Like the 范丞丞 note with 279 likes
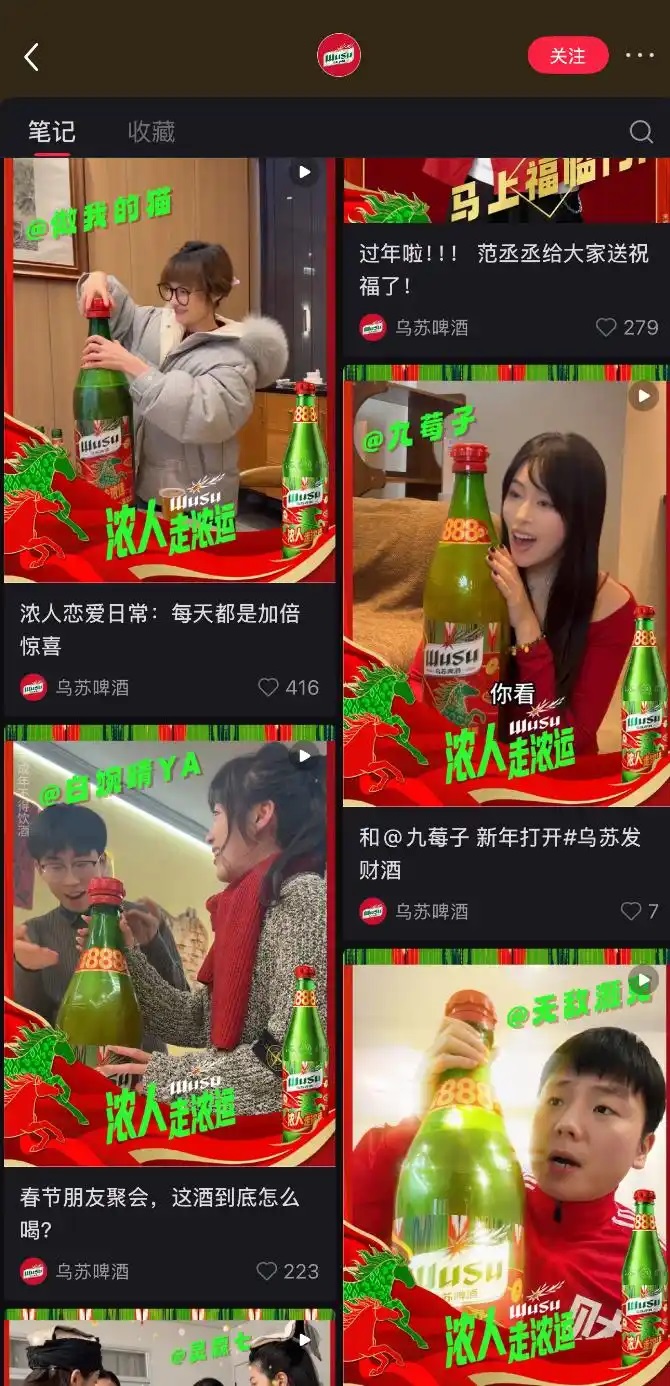The width and height of the screenshot is (670, 1386). click(607, 327)
